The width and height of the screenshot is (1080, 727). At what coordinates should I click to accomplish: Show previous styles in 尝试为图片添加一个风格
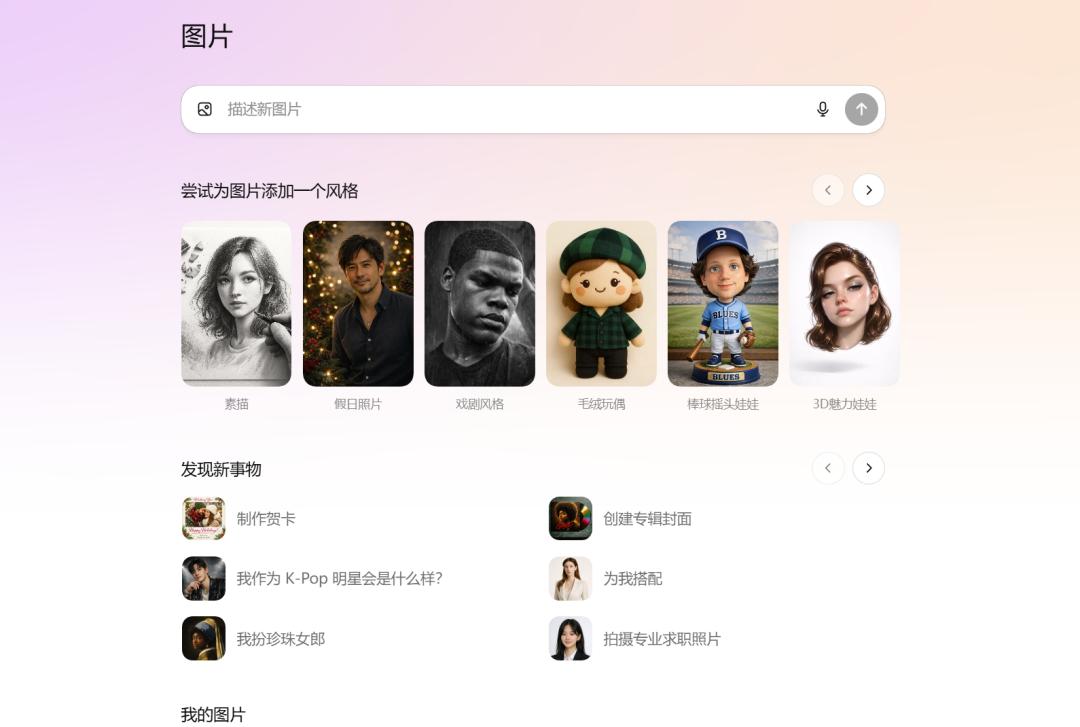pyautogui.click(x=828, y=190)
